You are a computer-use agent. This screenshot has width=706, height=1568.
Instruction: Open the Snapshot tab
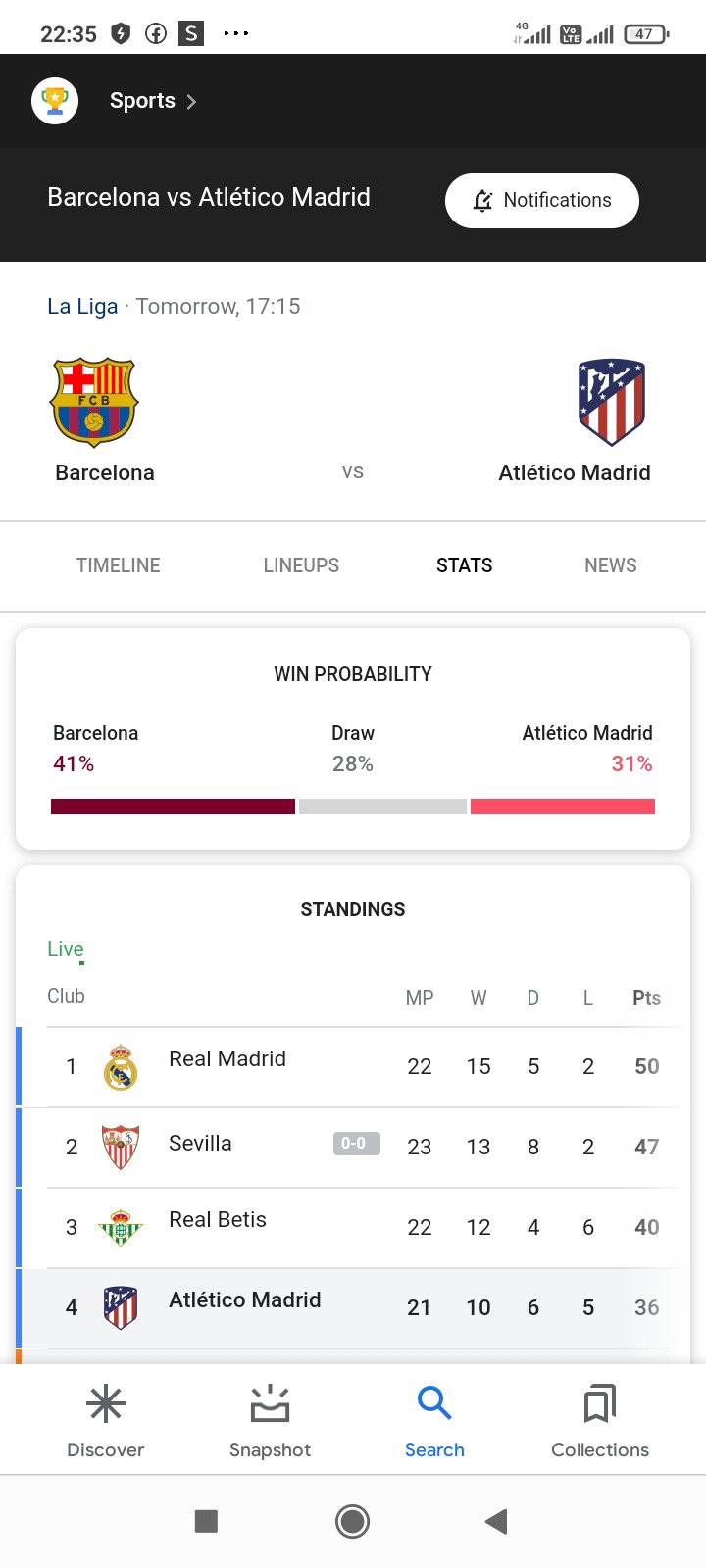click(x=271, y=1421)
